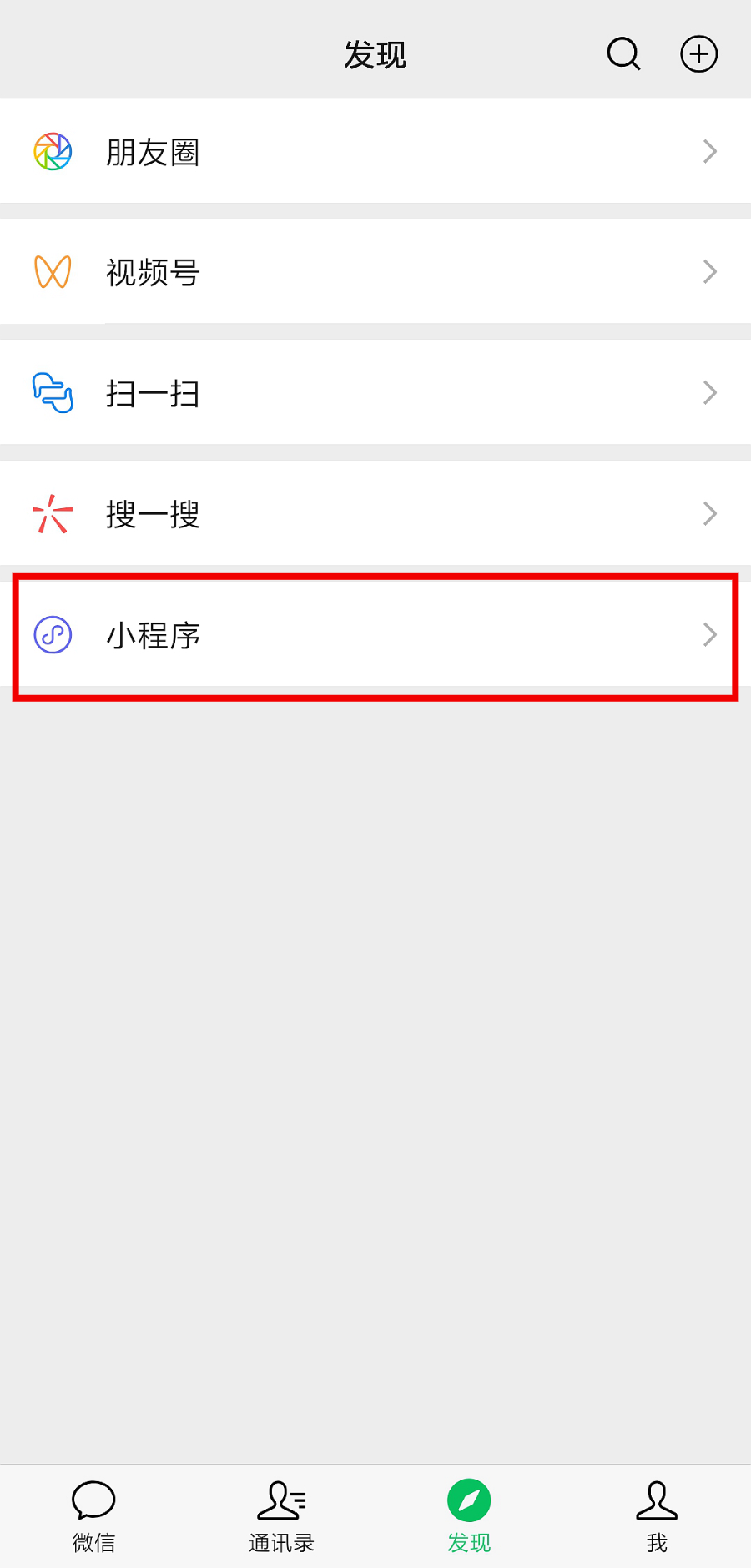751x1568 pixels.
Task: Tap the Contacts person icon in tab bar
Action: pos(281,1500)
